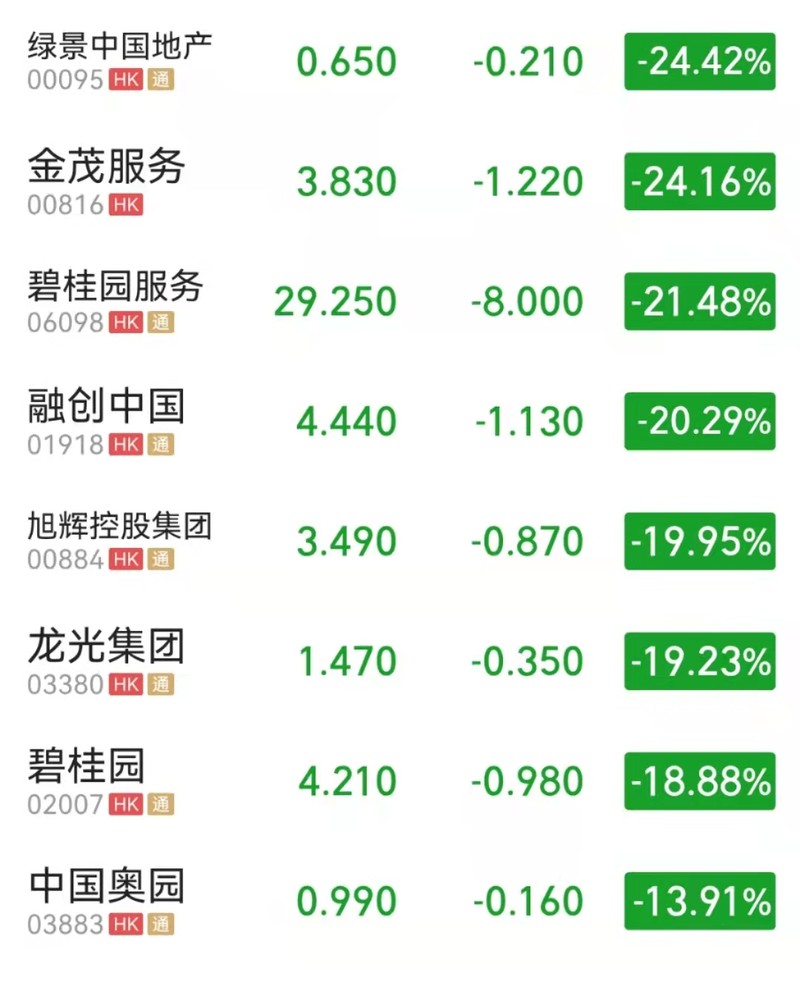
Task: Open the 绿景中国地产 stock row
Action: coord(120,45)
